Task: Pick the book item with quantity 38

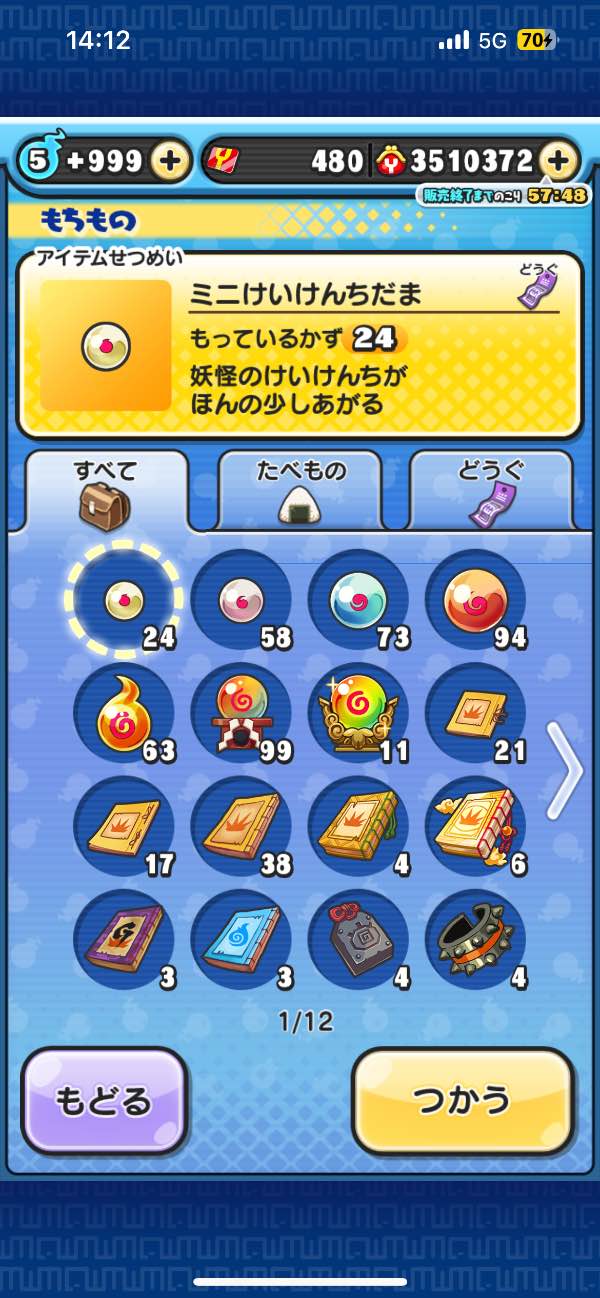Action: (241, 827)
